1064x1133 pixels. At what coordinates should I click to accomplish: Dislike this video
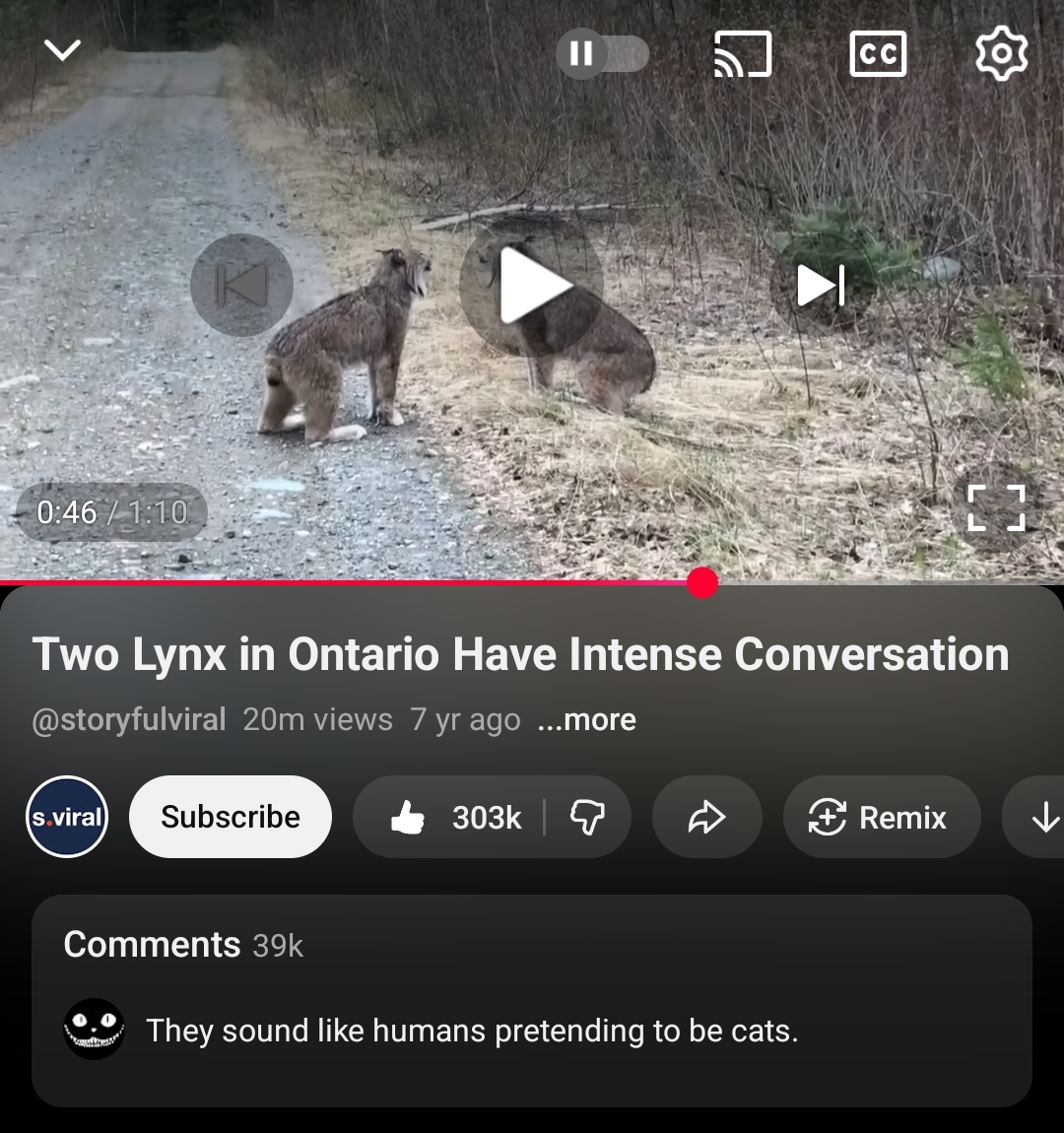(x=588, y=817)
